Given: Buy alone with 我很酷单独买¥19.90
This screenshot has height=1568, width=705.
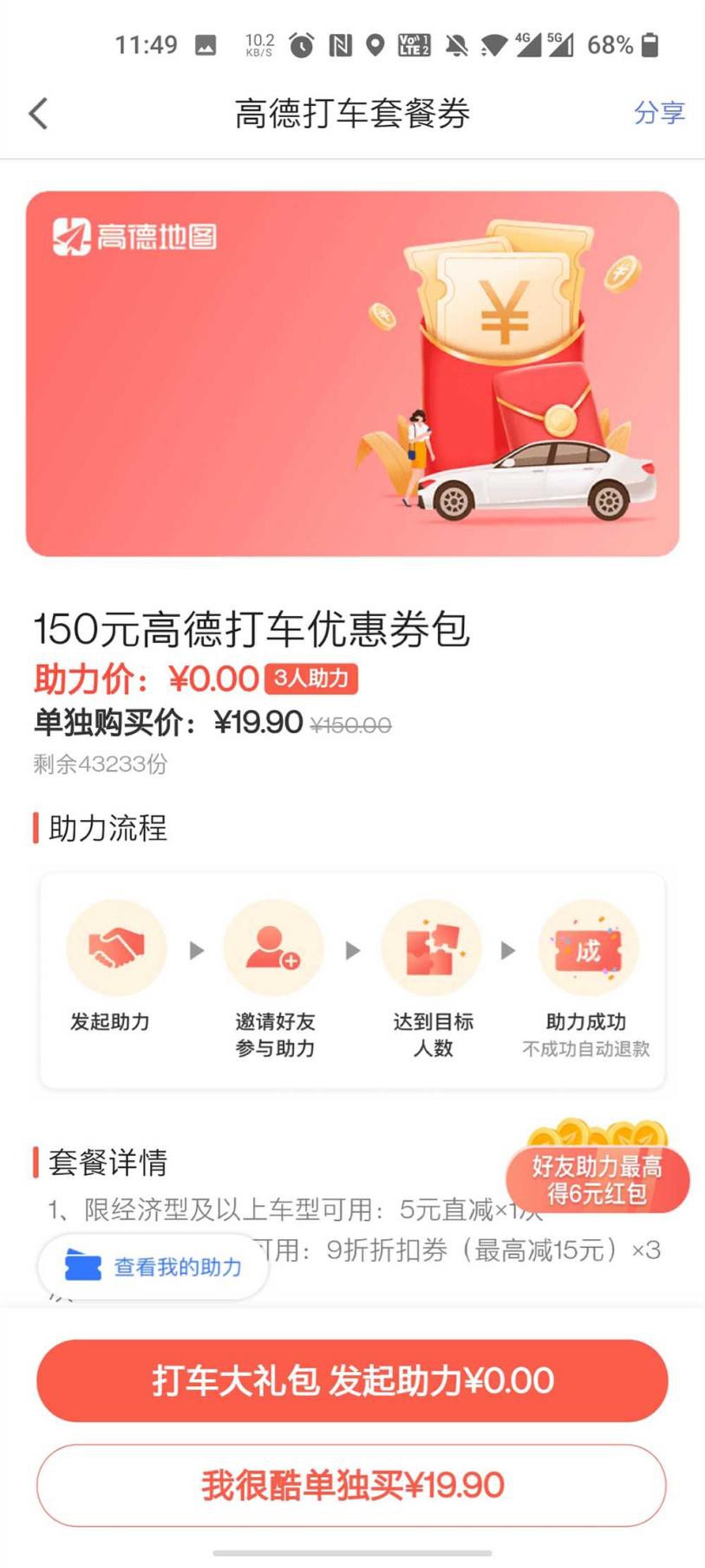Looking at the screenshot, I should [352, 1485].
